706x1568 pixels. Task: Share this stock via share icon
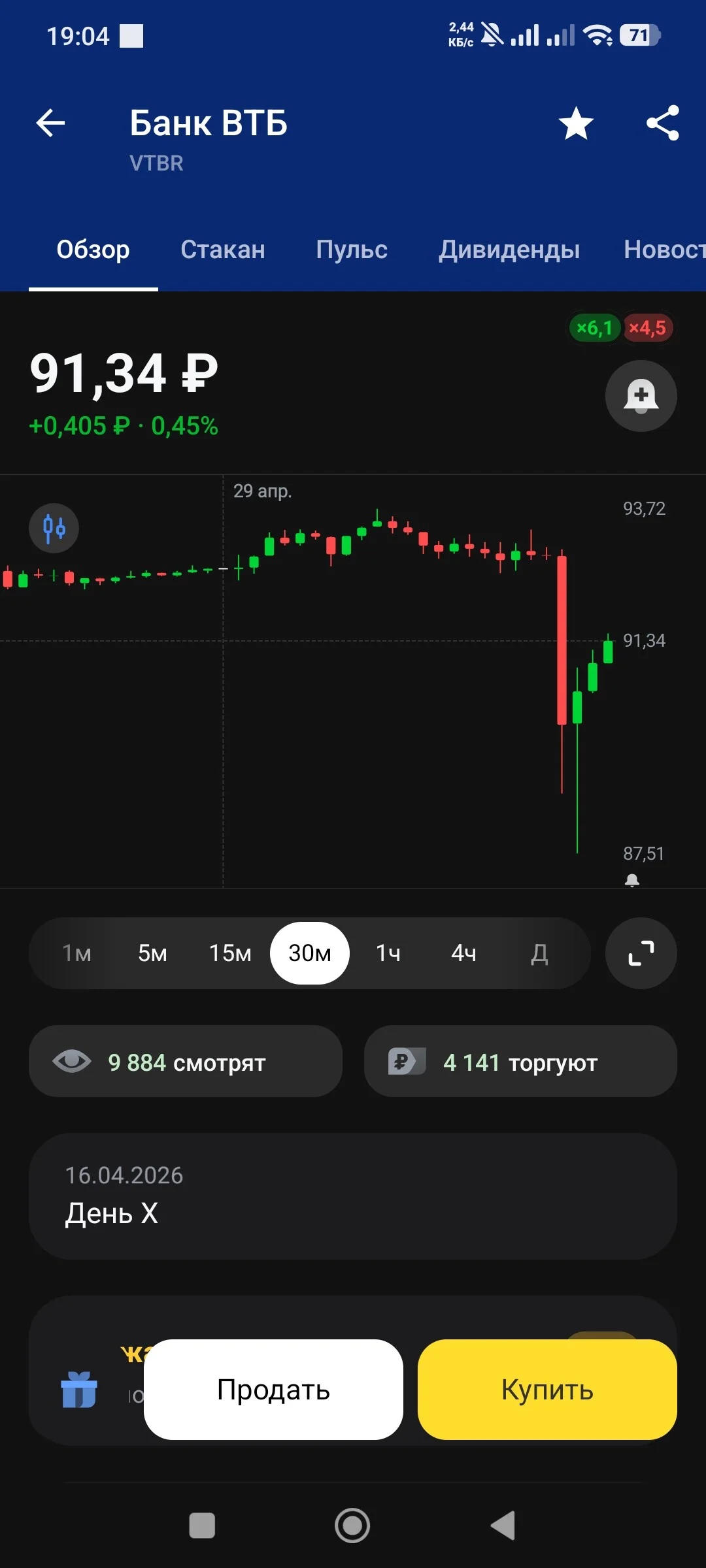[663, 123]
